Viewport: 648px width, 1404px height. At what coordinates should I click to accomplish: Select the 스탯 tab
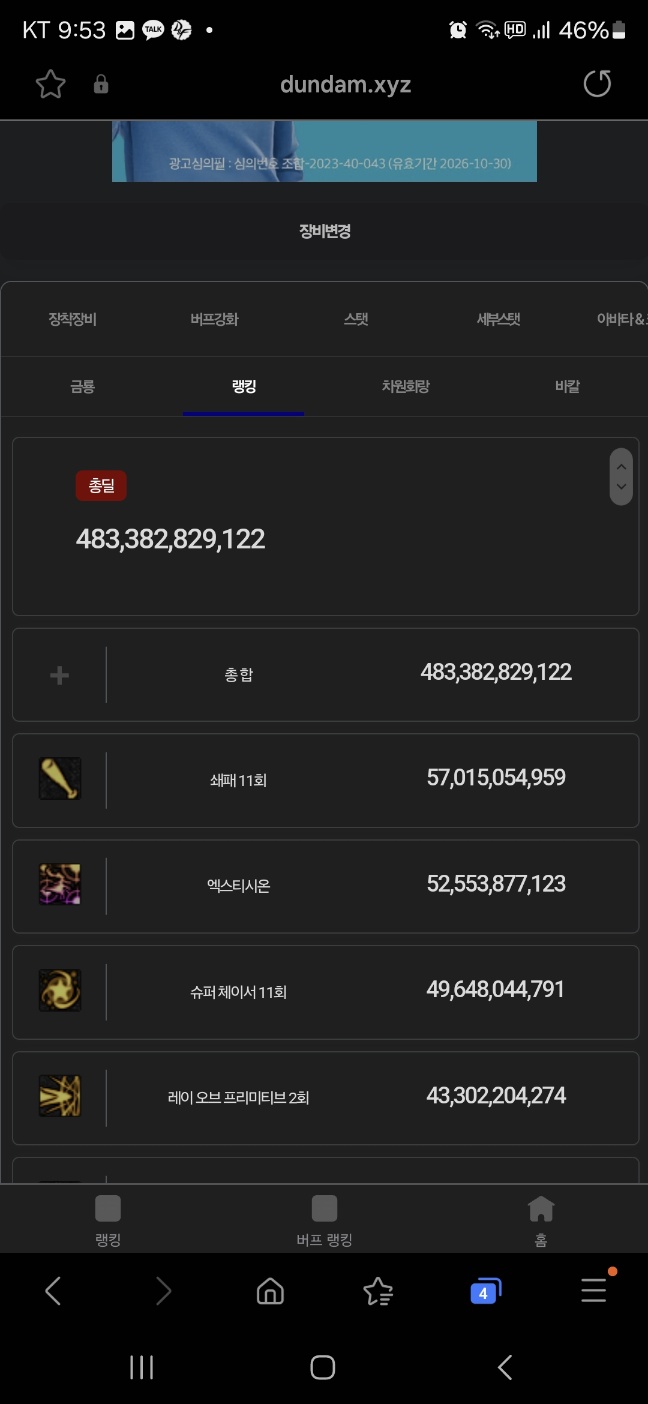(x=356, y=319)
